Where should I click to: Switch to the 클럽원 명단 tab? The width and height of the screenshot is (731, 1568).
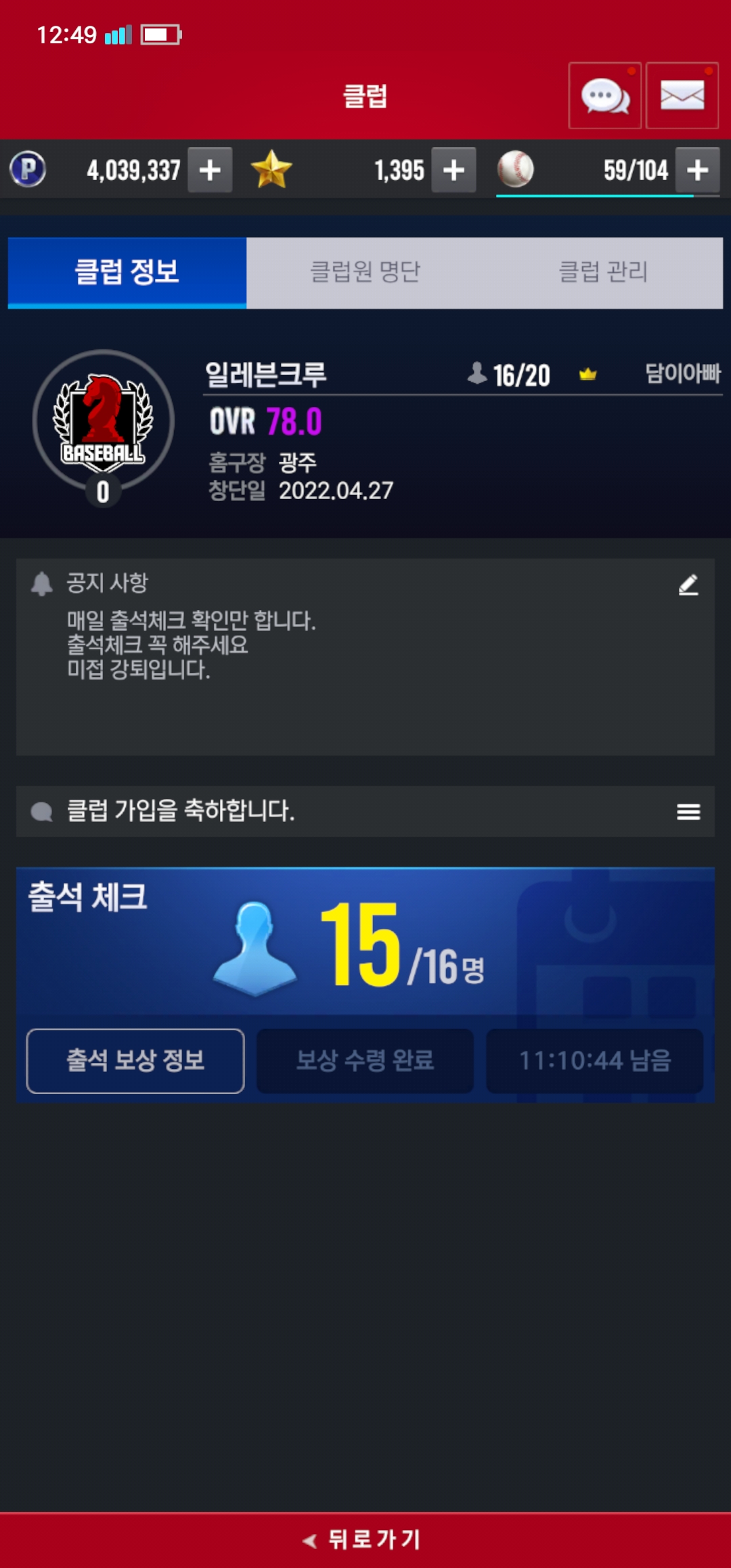coord(365,272)
